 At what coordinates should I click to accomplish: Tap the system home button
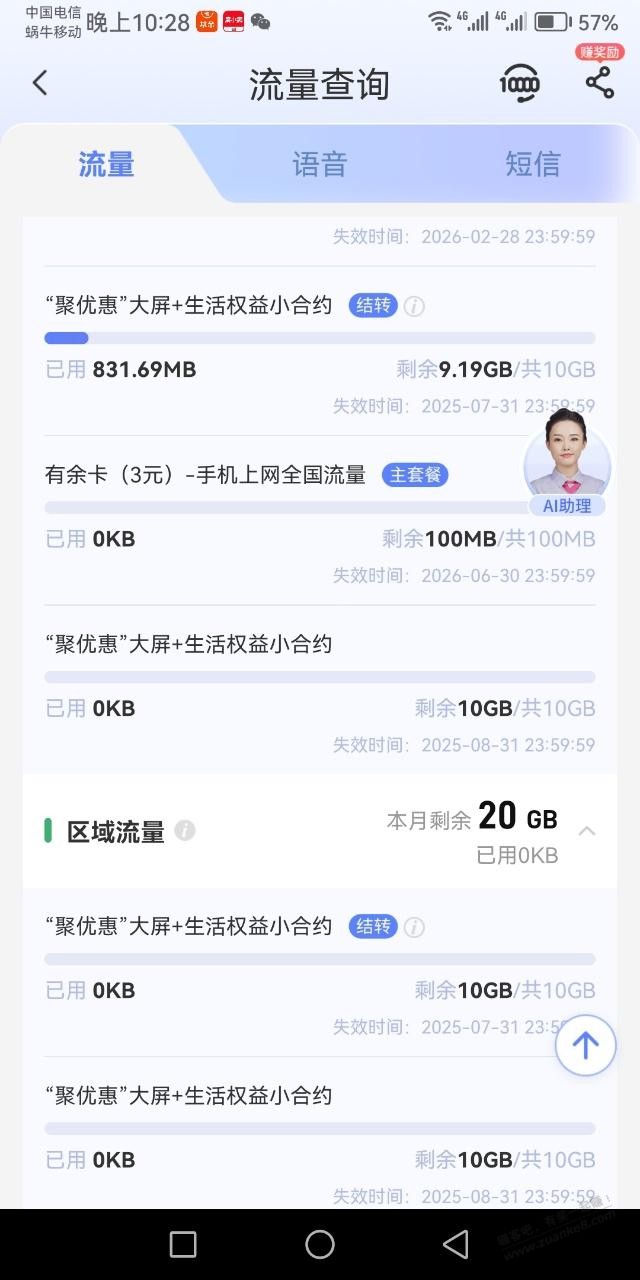[320, 1244]
